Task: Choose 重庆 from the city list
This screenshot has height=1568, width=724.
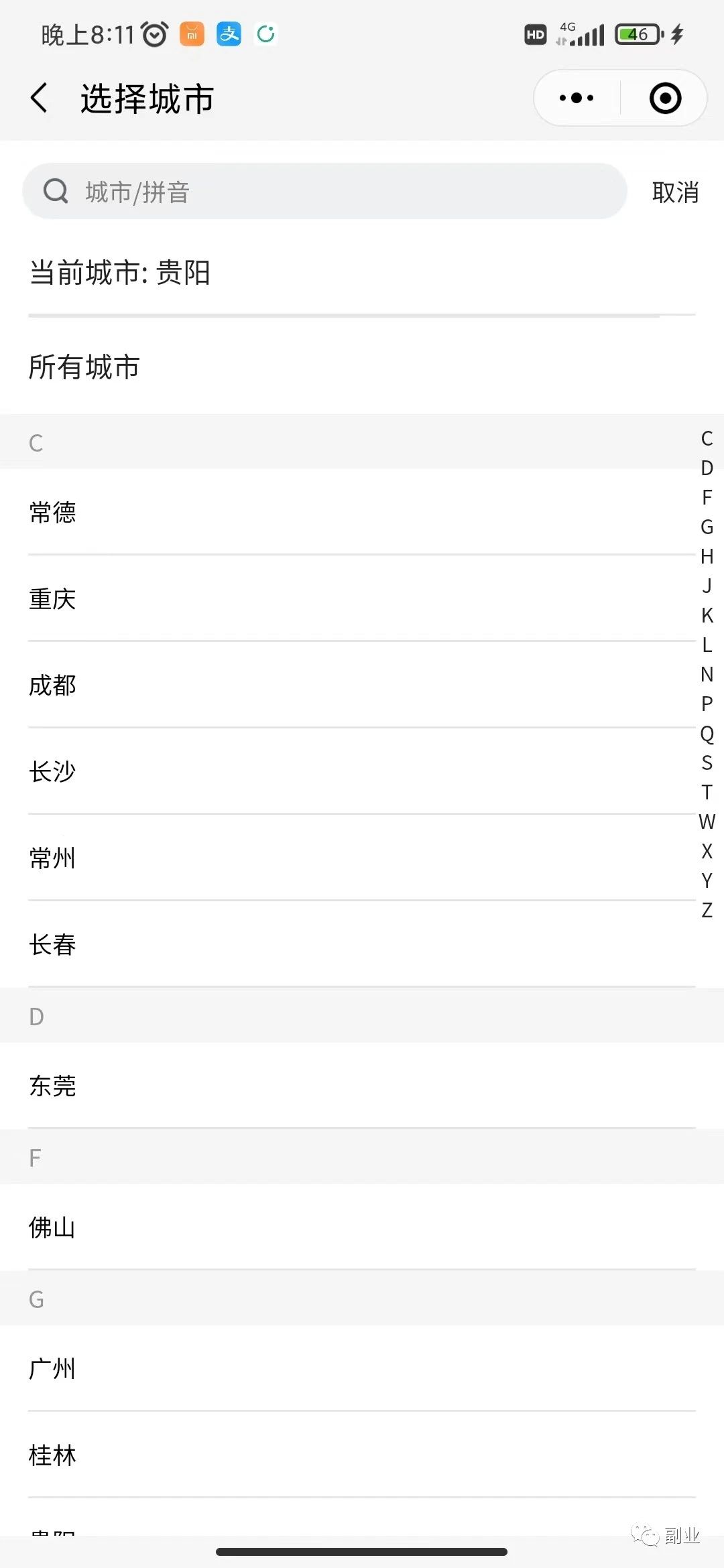Action: pyautogui.click(x=52, y=599)
